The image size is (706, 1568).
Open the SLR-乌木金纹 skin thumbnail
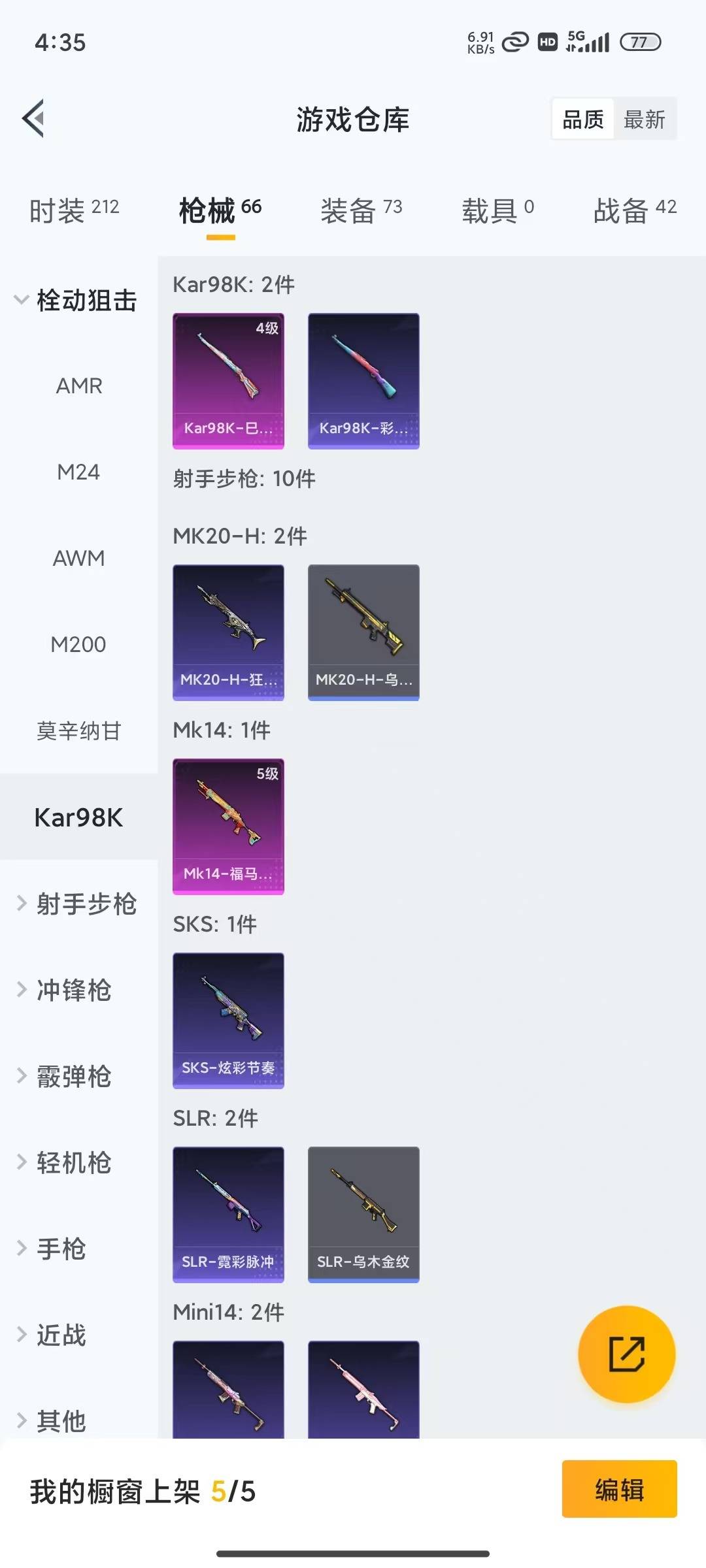(x=363, y=1215)
